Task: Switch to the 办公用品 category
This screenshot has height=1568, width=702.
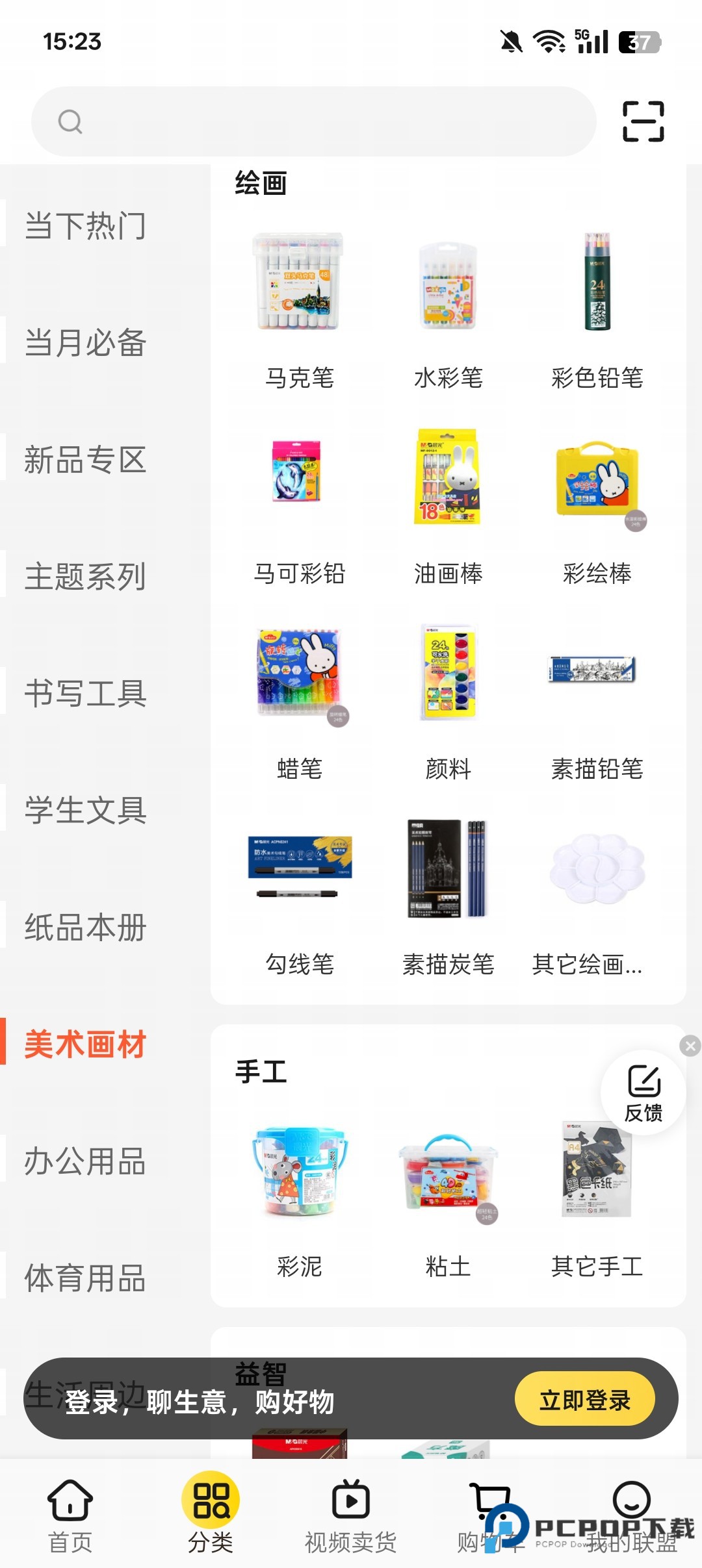Action: click(x=85, y=1161)
